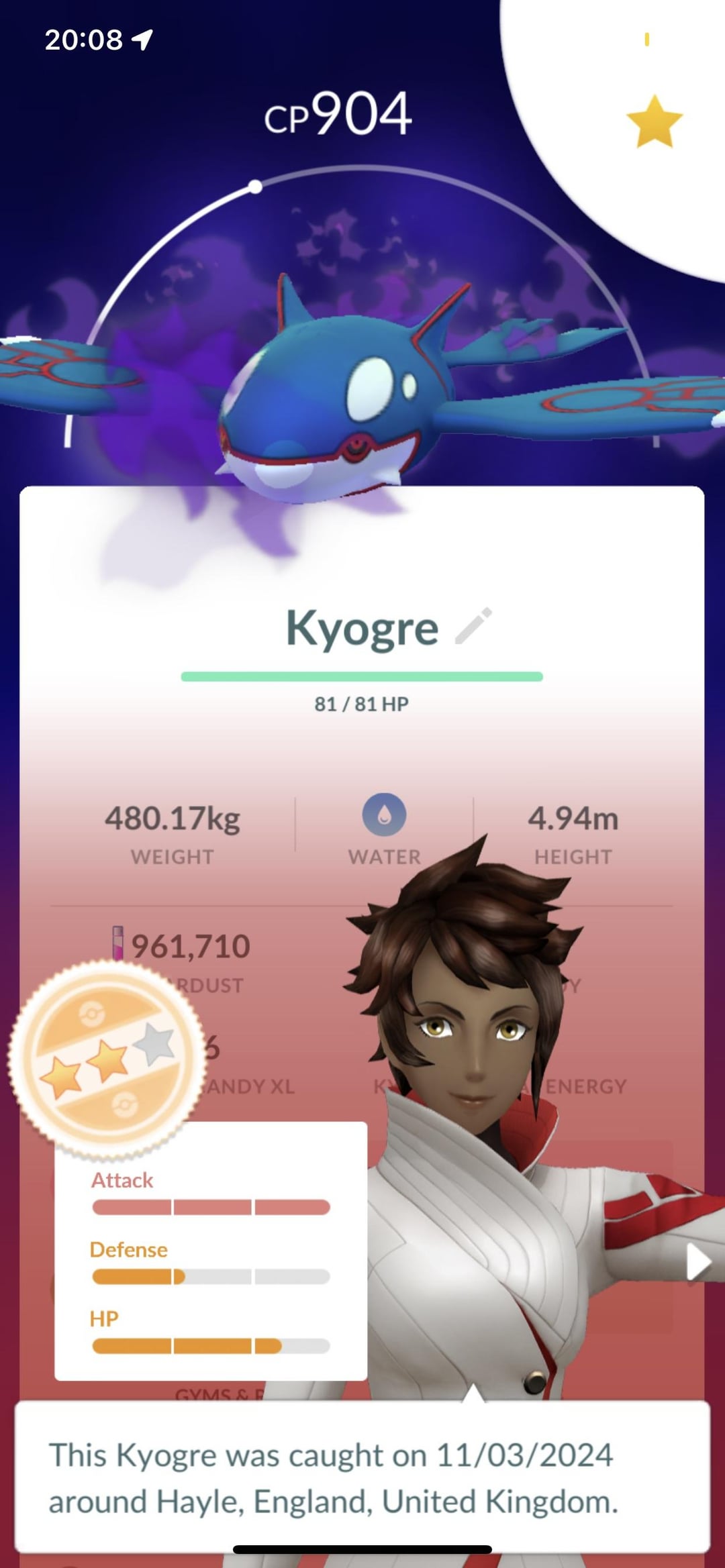Tap the white arrow to continue the appraisal
Screen dimensions: 725x1568
tap(698, 1263)
